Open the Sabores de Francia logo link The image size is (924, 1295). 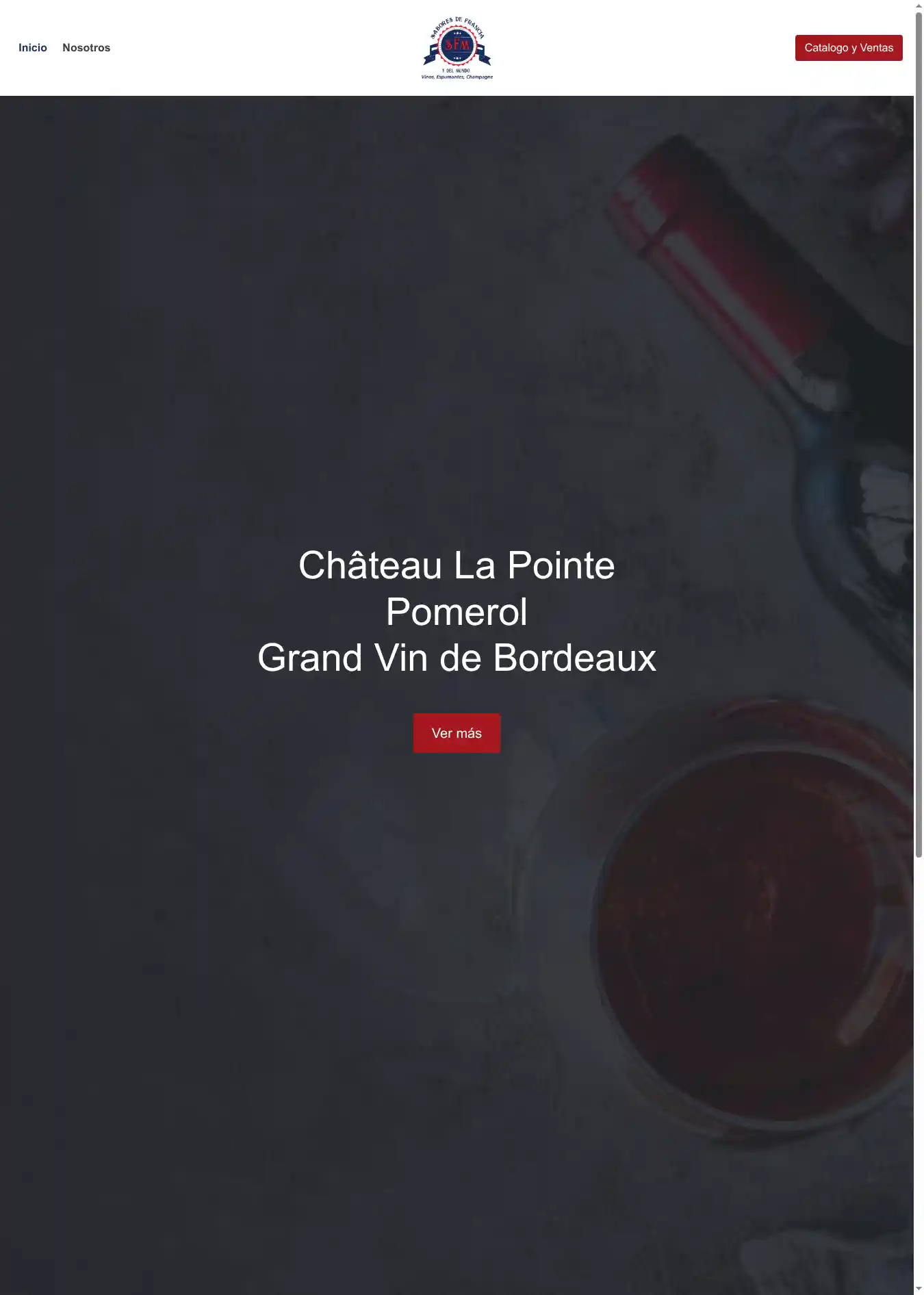[x=457, y=48]
